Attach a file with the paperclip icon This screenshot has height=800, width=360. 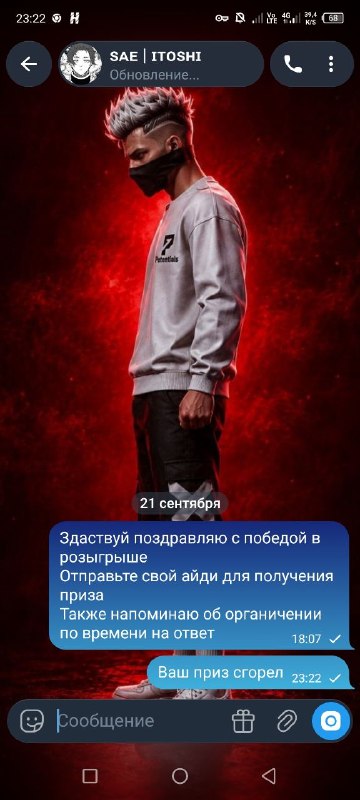(287, 721)
